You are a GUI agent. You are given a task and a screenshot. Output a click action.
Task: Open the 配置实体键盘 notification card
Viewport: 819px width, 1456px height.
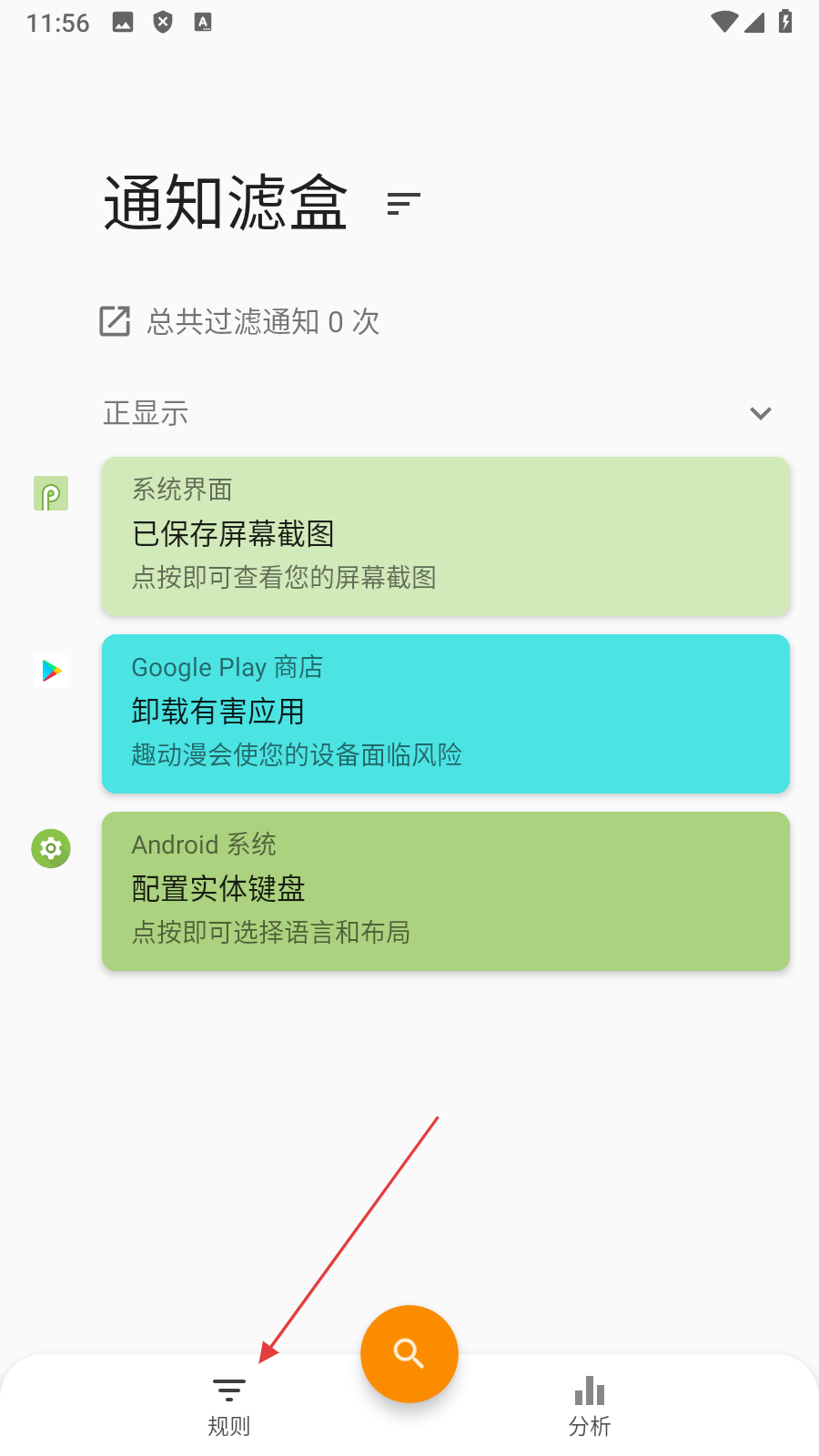point(445,891)
